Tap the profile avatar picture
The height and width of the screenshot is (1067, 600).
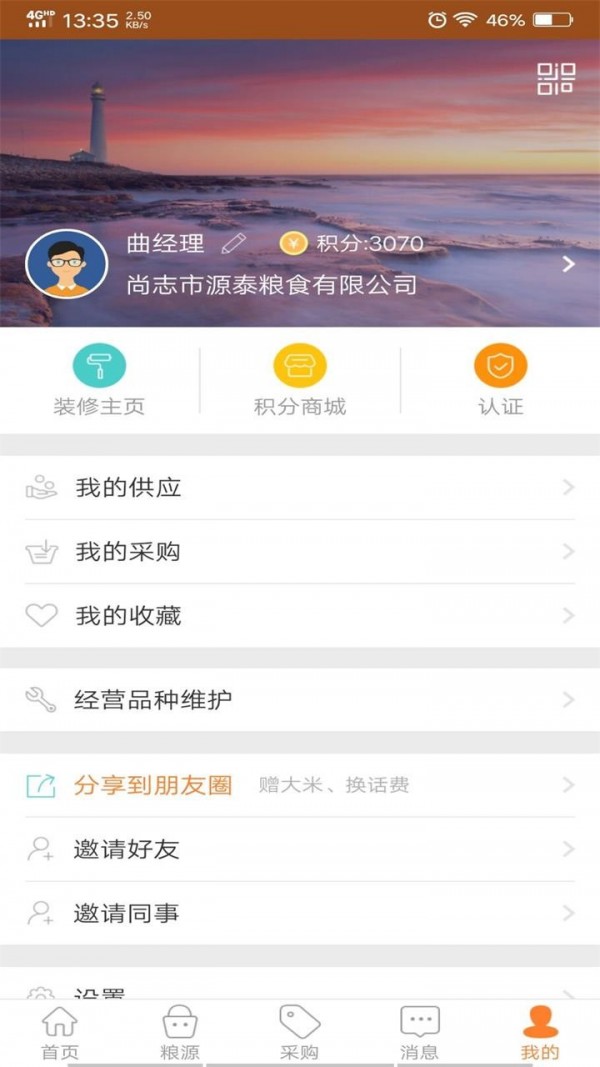(x=66, y=264)
